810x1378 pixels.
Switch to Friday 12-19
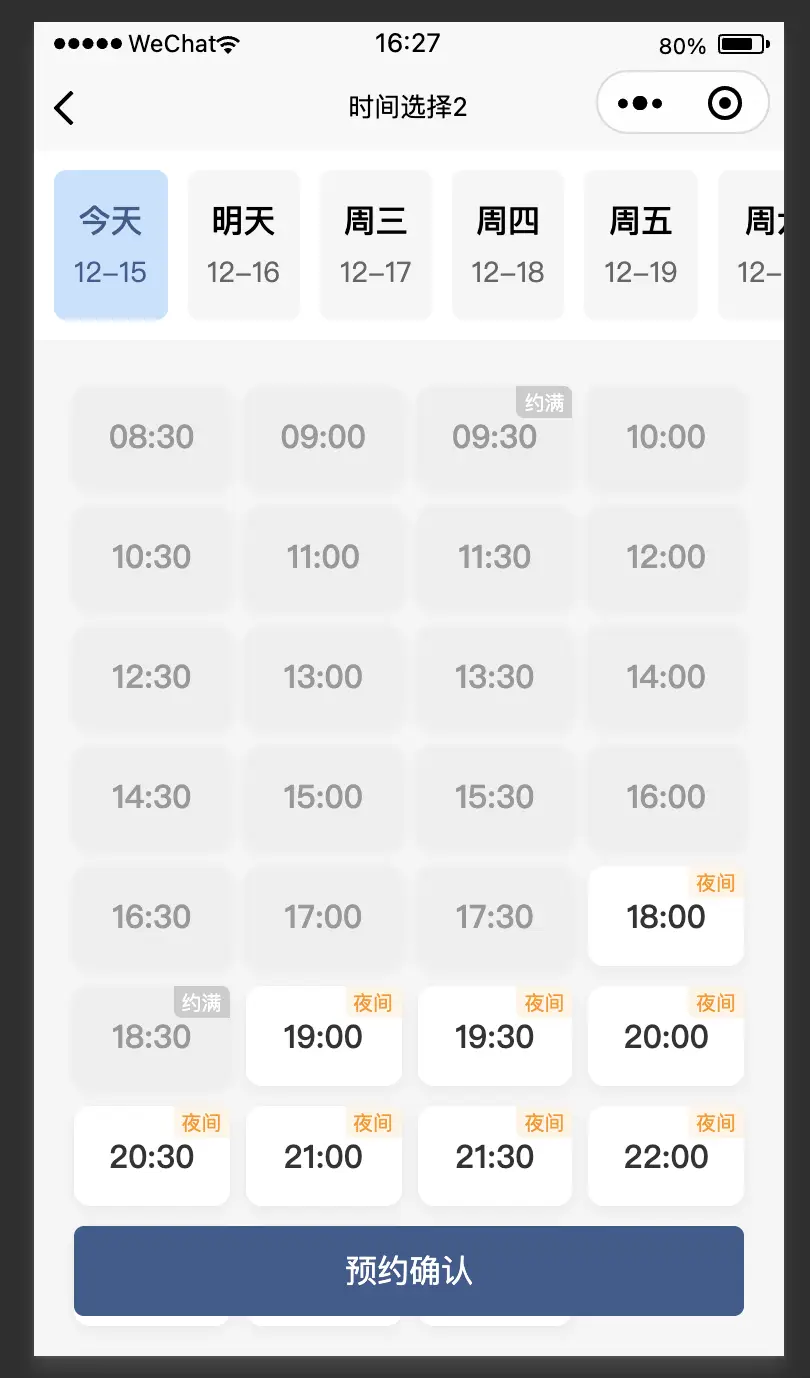(641, 245)
